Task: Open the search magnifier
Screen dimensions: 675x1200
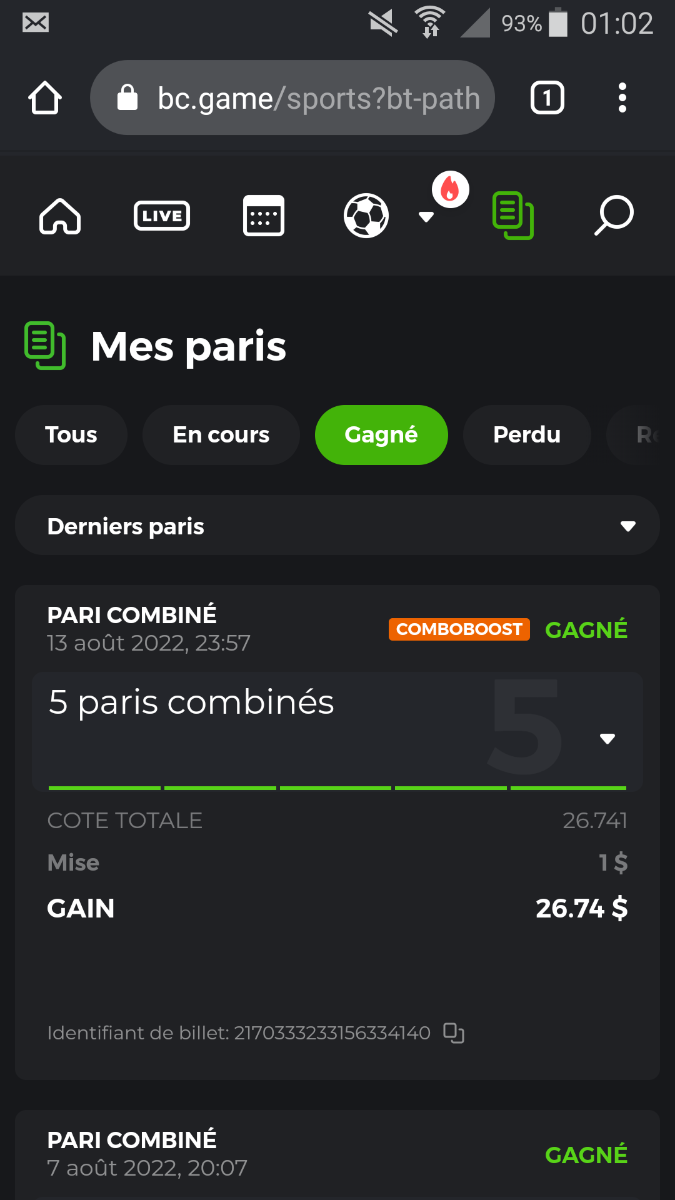Action: pos(613,215)
